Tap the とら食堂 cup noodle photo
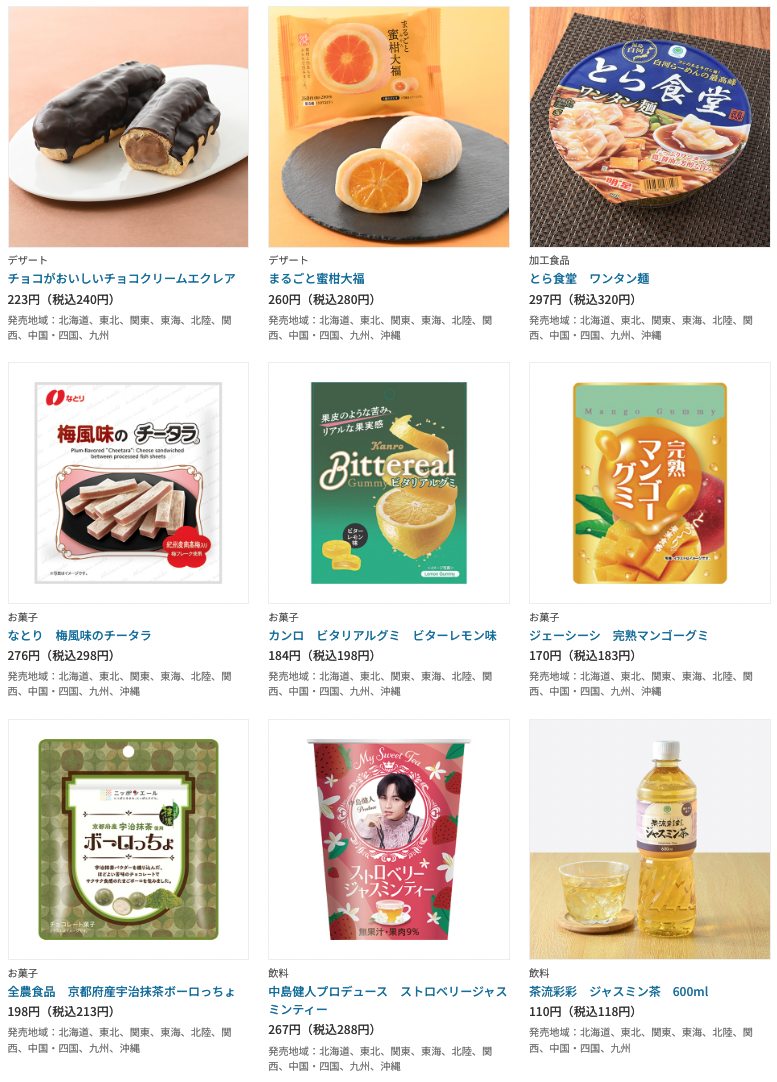This screenshot has width=777, height=1082. tap(649, 127)
